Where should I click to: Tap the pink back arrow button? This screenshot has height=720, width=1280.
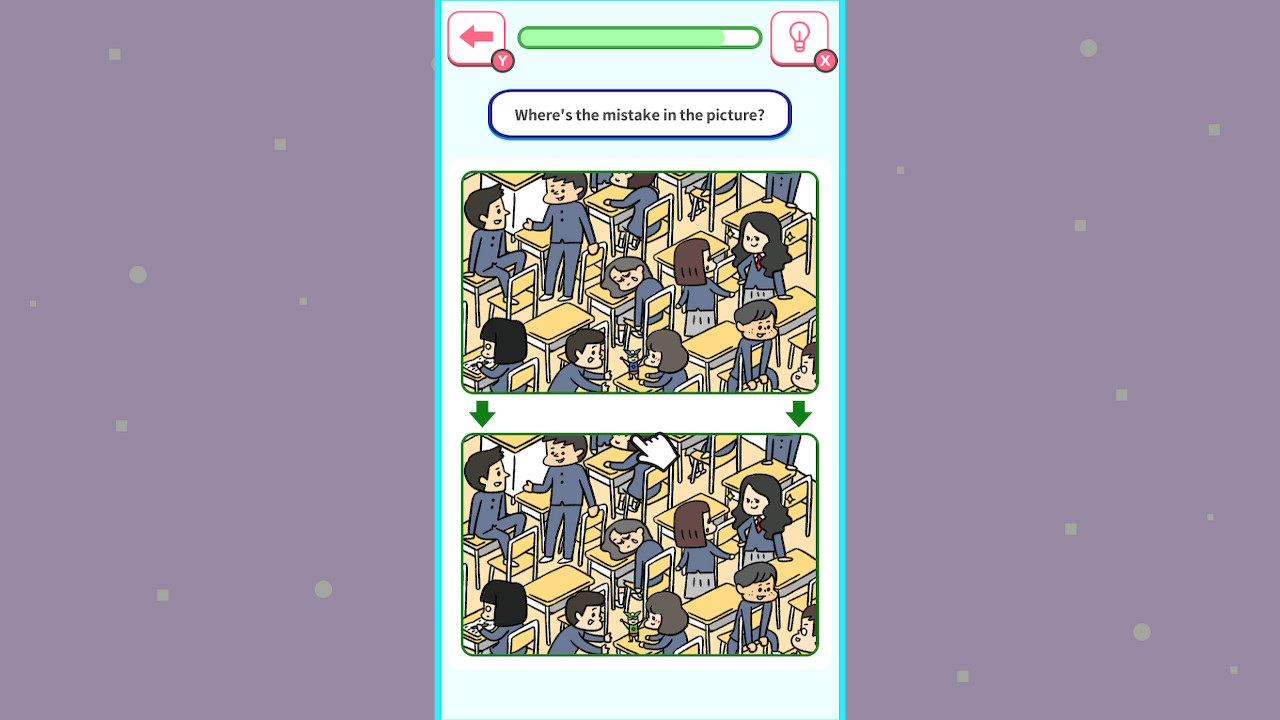pos(476,38)
